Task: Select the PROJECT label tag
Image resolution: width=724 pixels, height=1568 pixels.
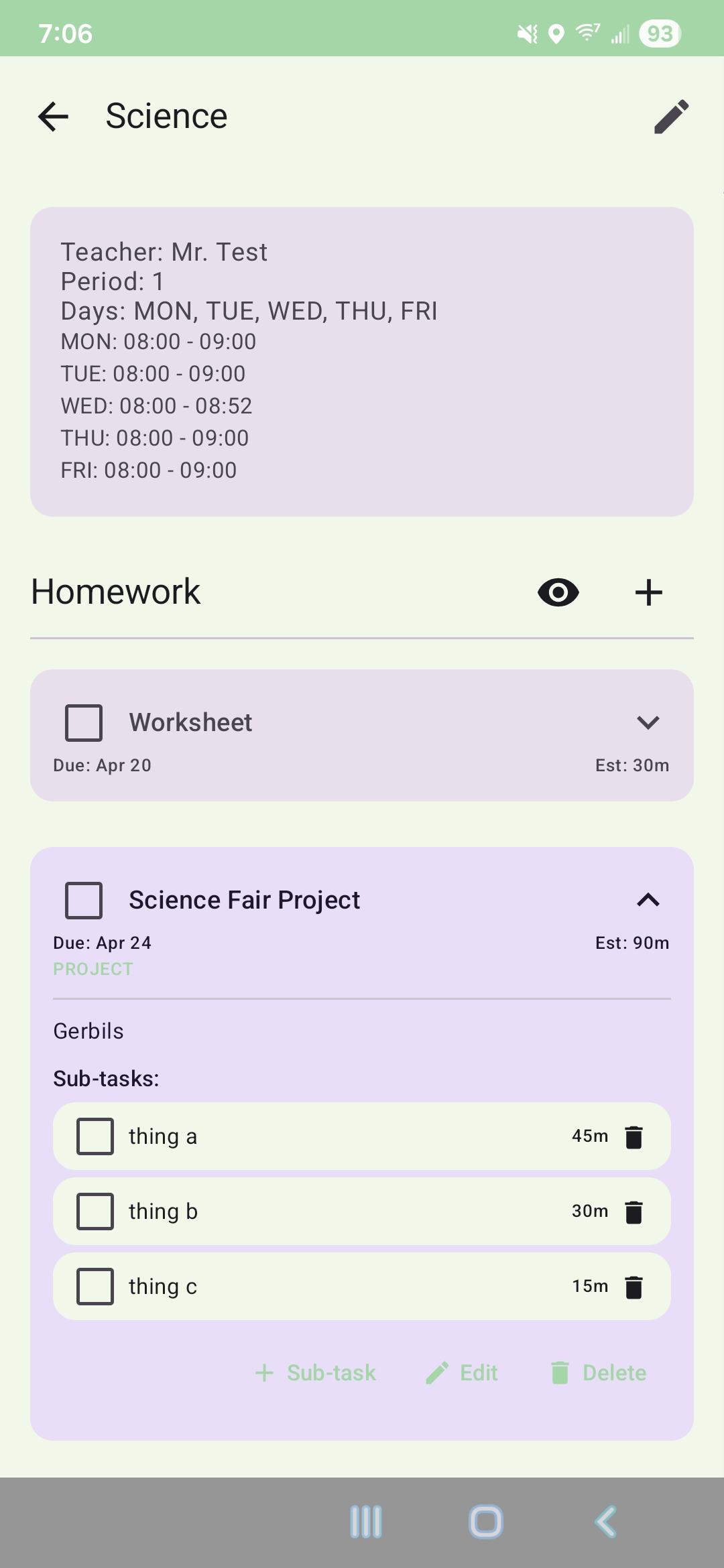Action: 93,968
